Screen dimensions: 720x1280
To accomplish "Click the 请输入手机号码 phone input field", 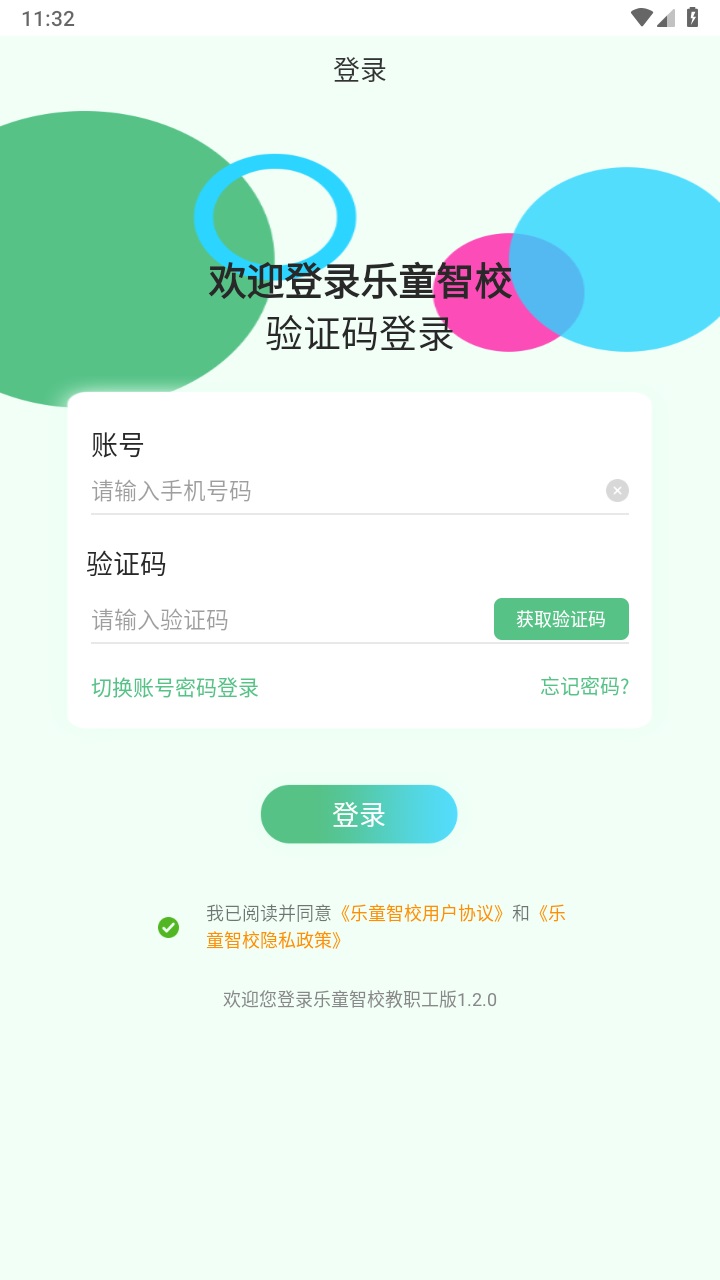I will pos(300,490).
